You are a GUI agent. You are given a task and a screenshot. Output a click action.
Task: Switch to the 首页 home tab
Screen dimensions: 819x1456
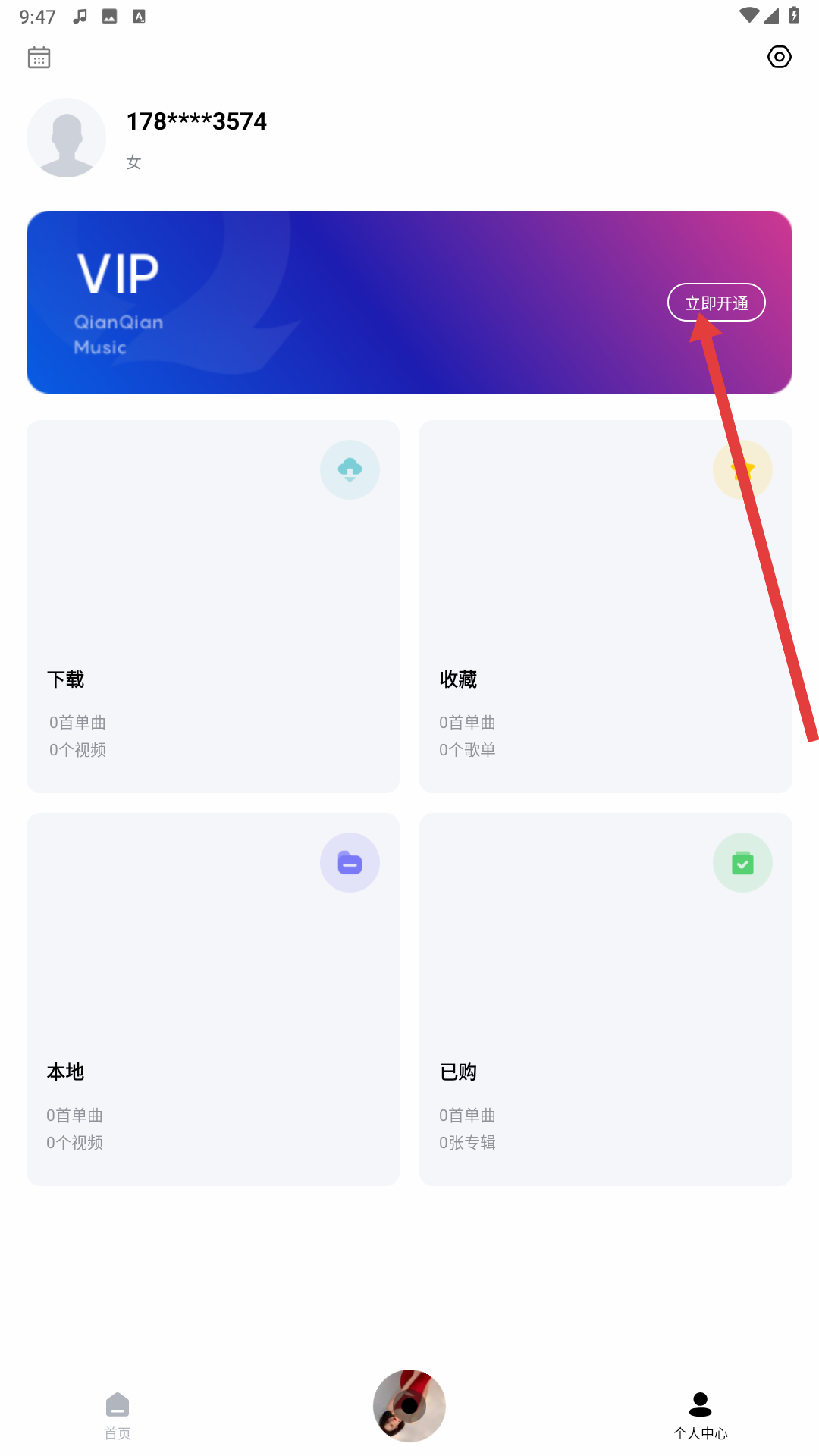[x=118, y=1415]
